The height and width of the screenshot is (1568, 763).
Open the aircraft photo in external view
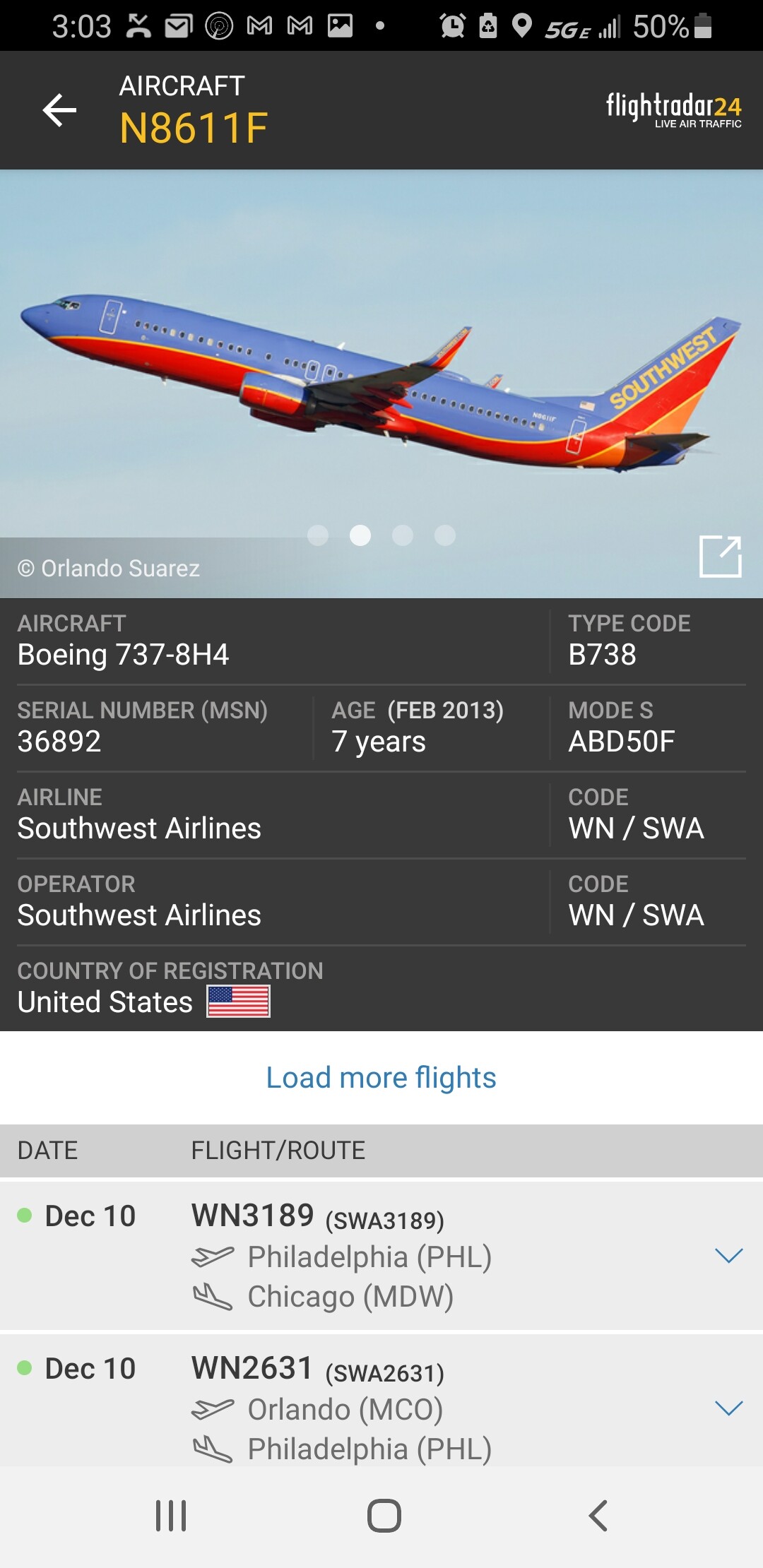coord(720,557)
